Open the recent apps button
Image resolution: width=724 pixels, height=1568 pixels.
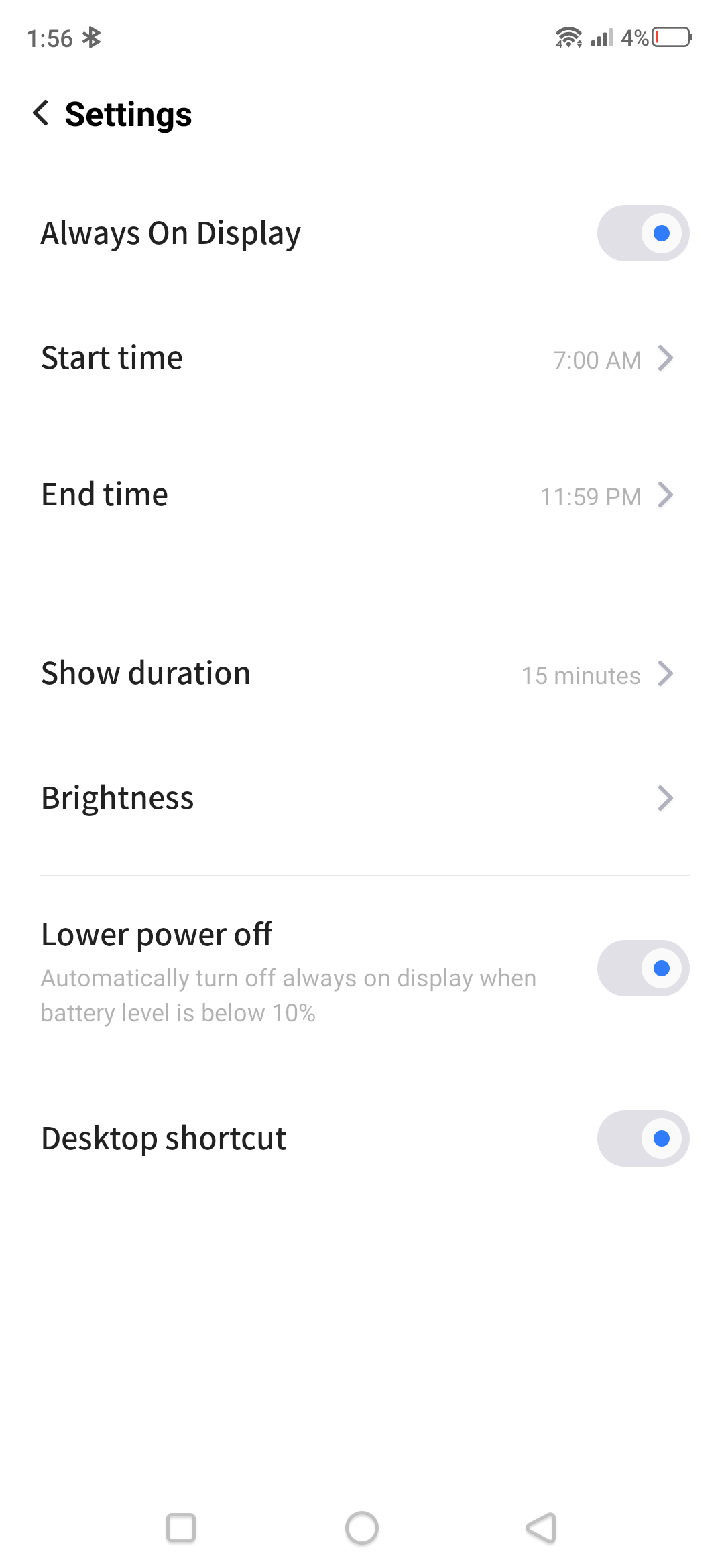[x=181, y=1528]
